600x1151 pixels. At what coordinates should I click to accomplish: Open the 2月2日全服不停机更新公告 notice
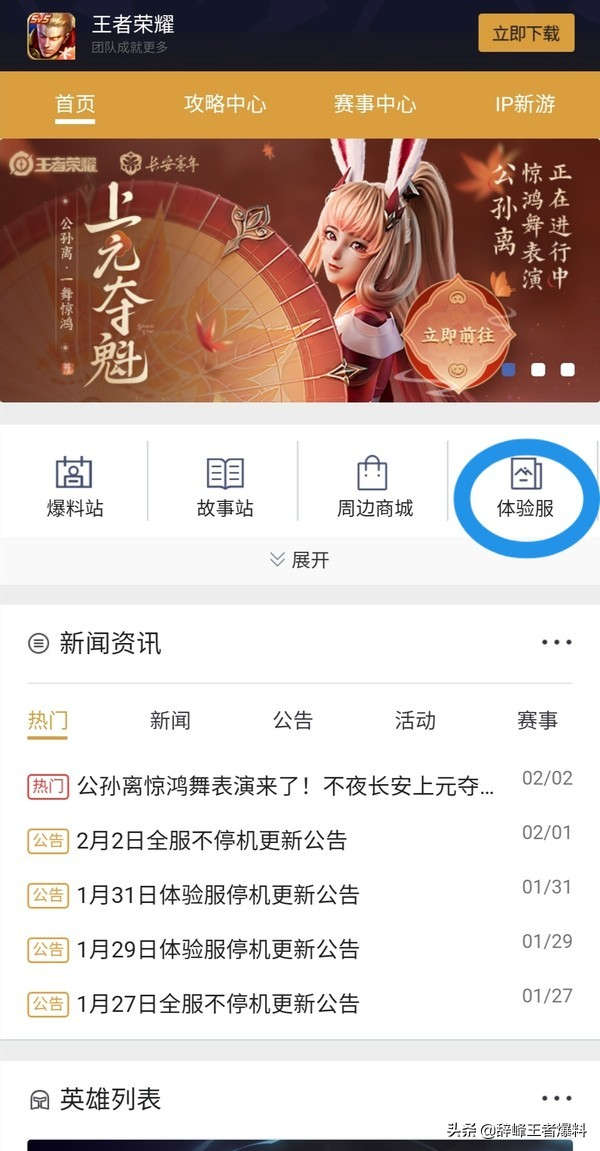212,841
